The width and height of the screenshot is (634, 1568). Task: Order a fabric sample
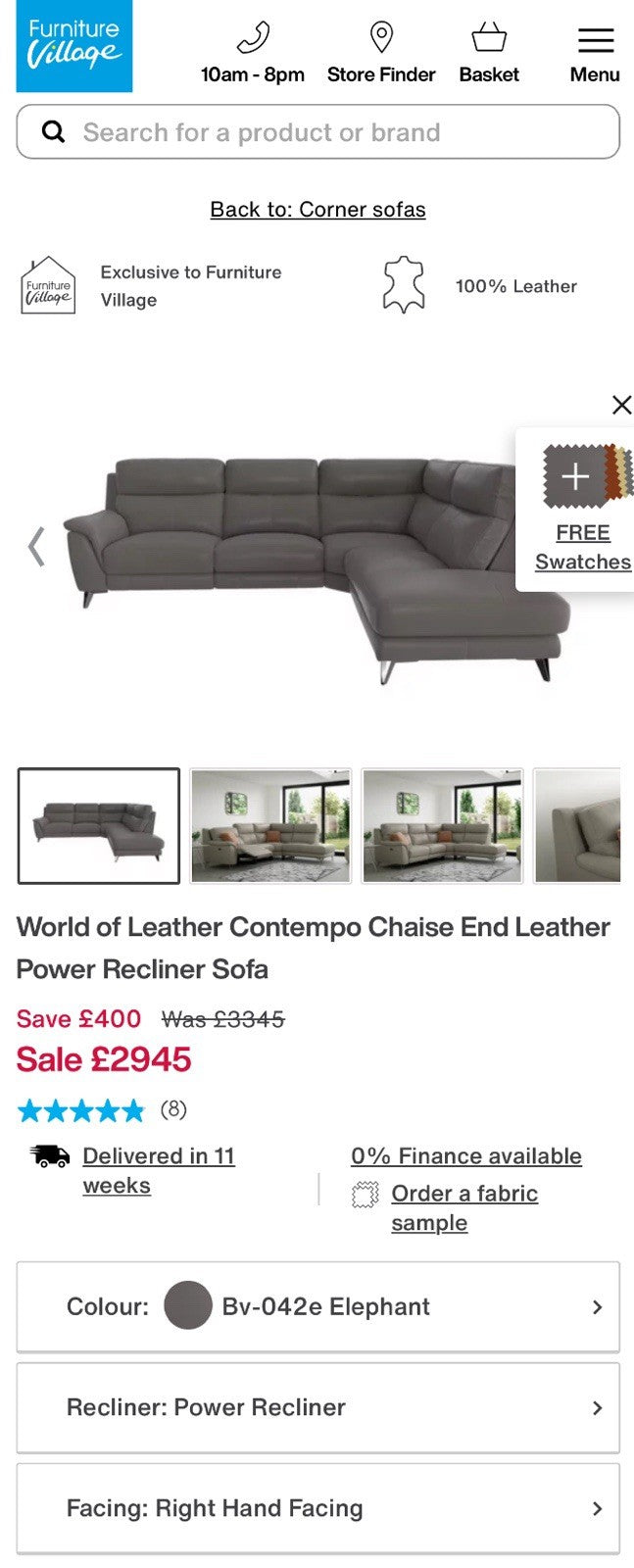pyautogui.click(x=464, y=1207)
